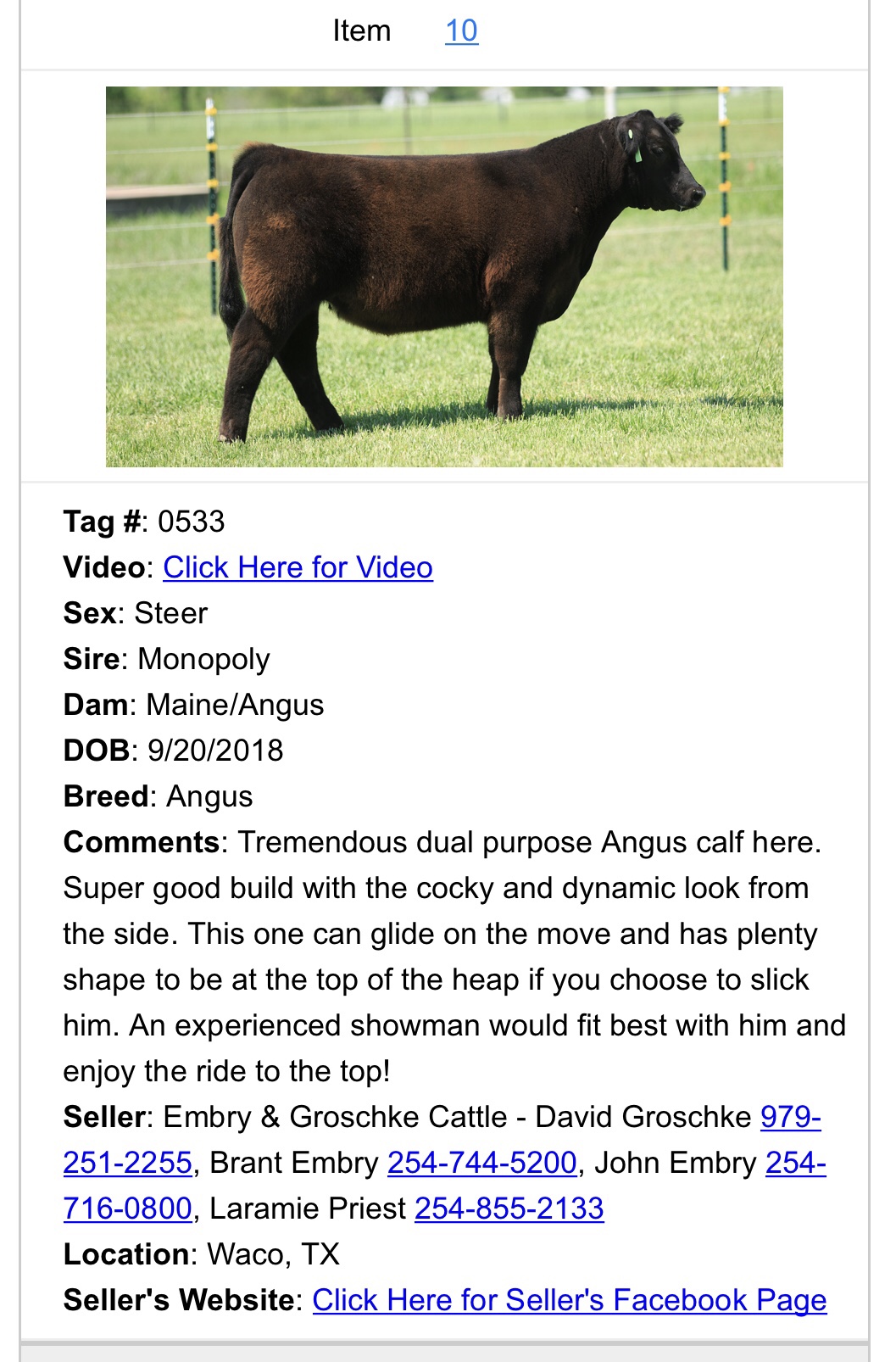Call Laramie Priest at 254-855-2133
896x1362 pixels.
[x=509, y=1208]
